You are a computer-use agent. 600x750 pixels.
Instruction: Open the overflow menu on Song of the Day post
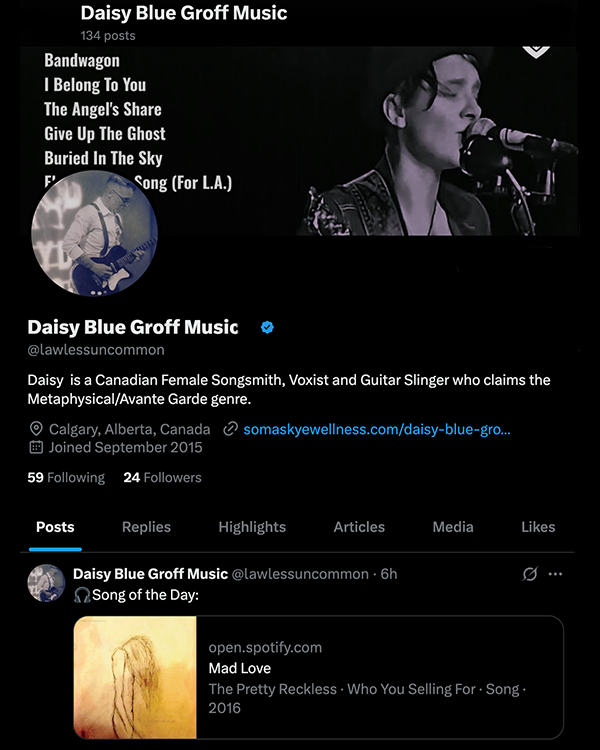(x=556, y=574)
